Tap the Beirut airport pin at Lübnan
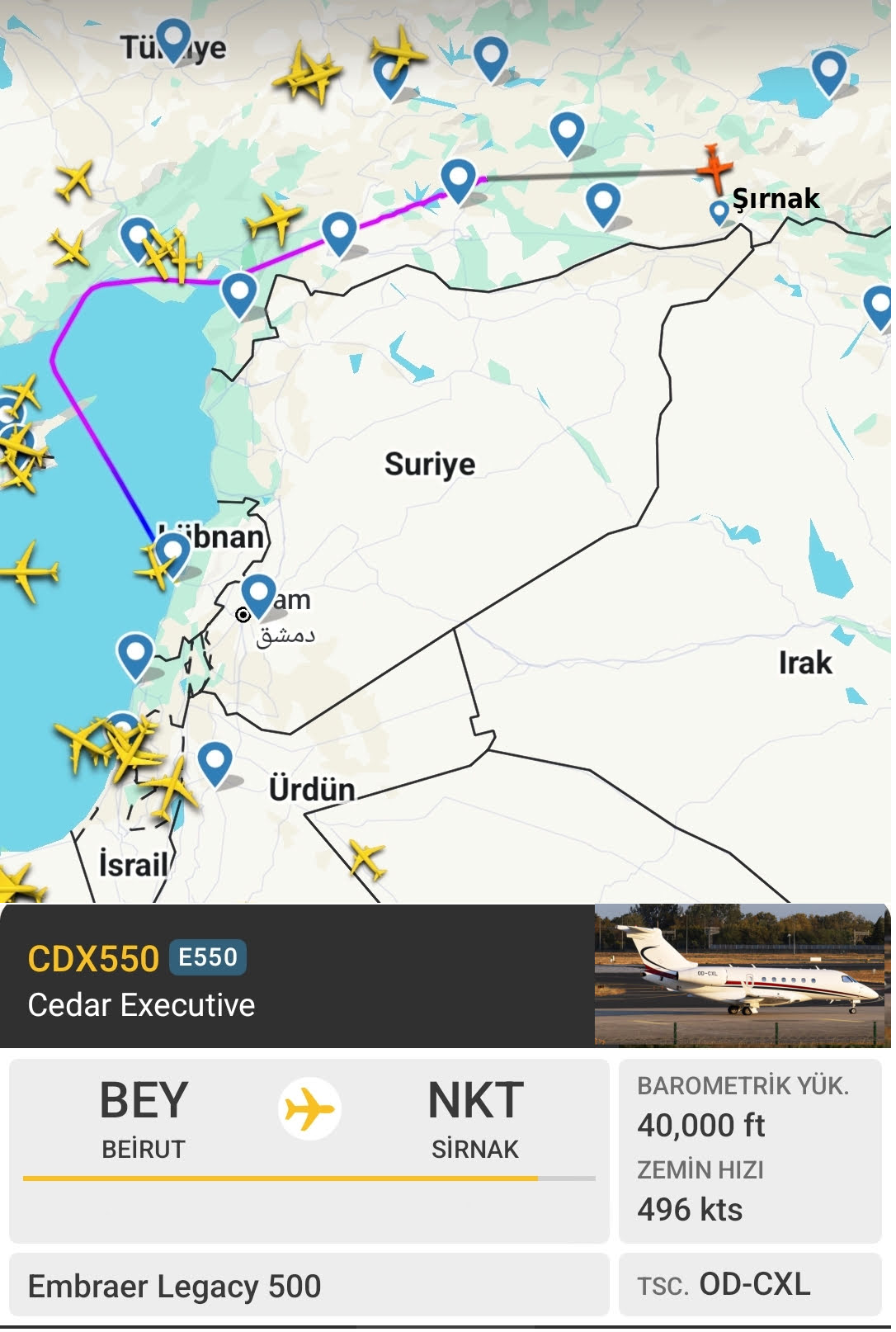896x1332 pixels. pos(173,551)
